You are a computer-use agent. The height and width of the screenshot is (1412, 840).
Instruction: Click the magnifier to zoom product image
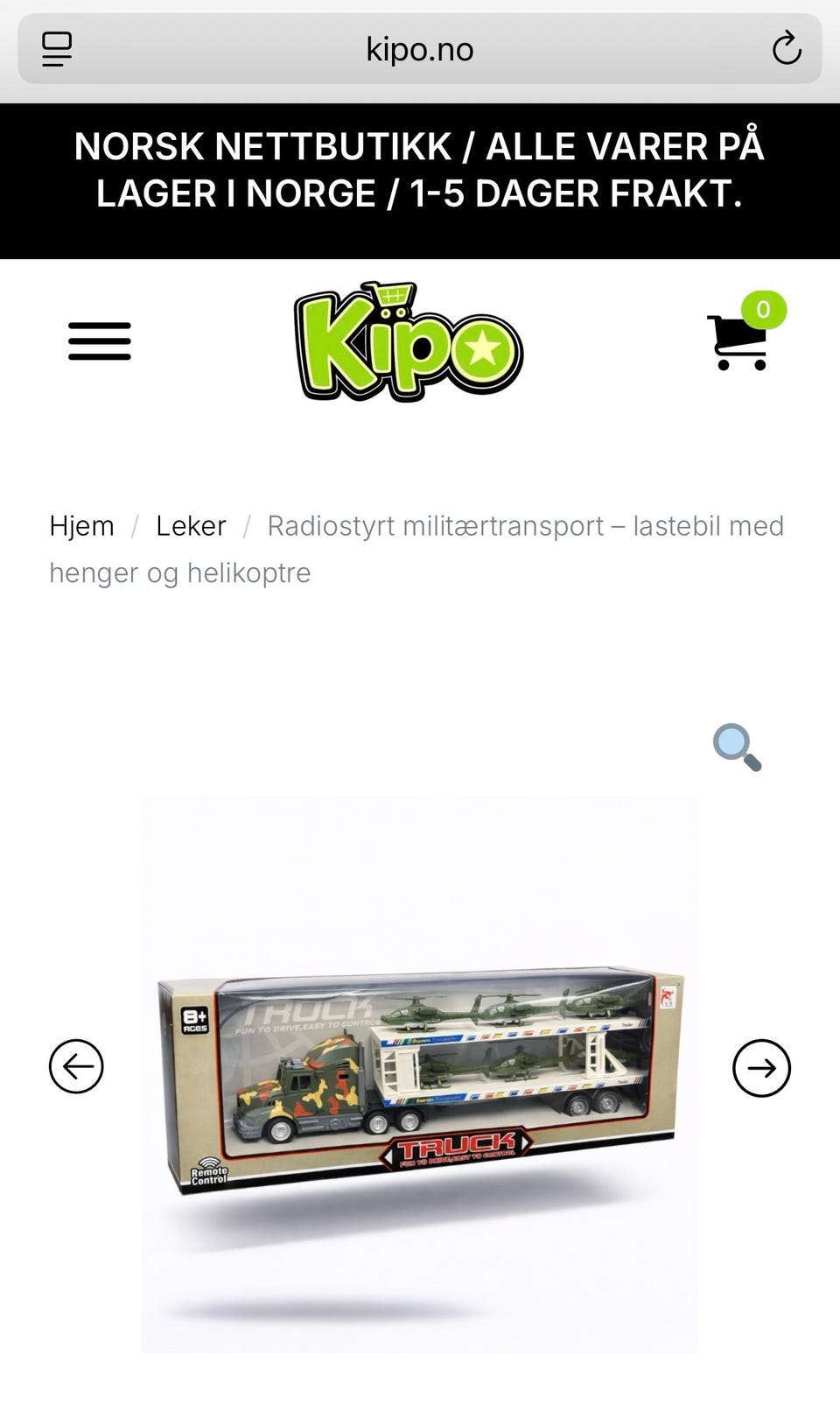(736, 746)
